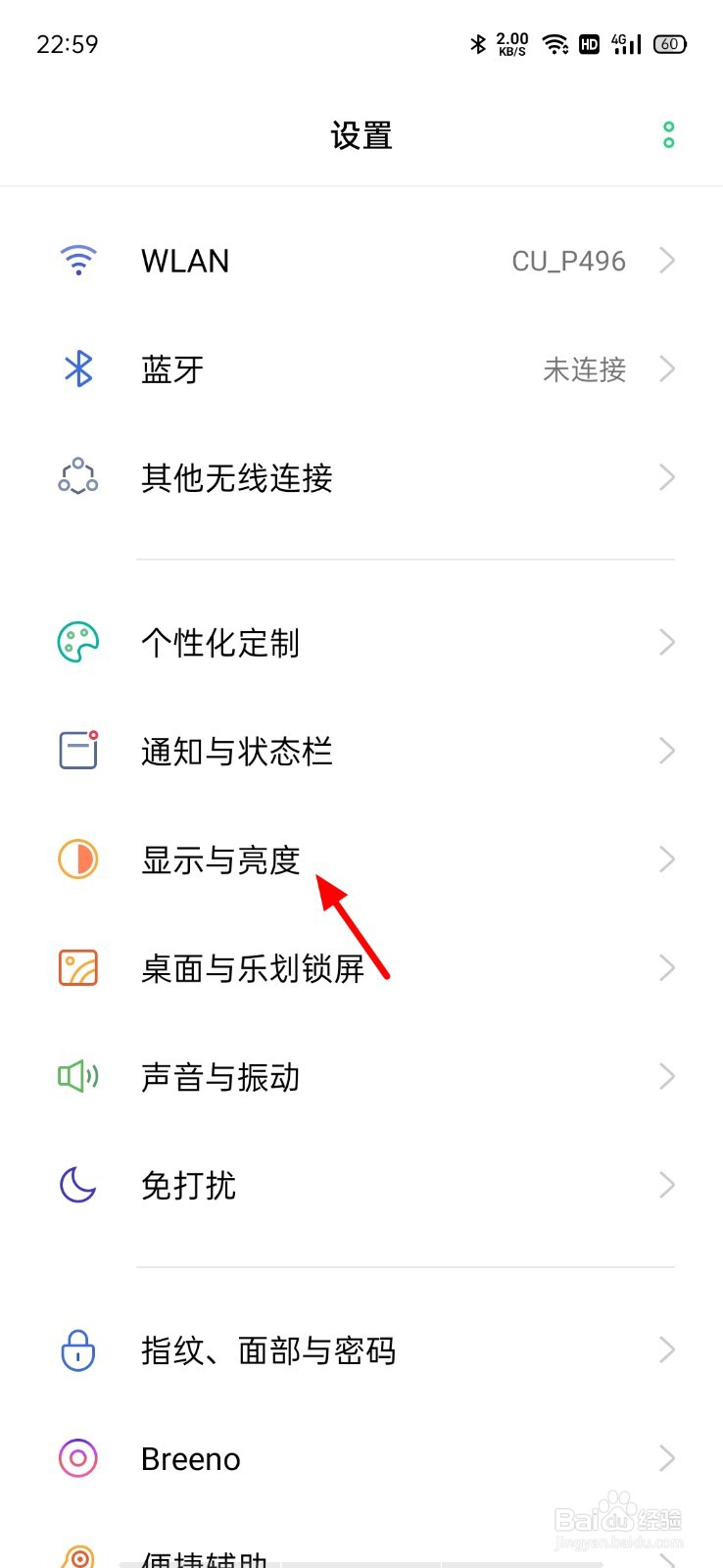Viewport: 723px width, 1568px height.
Task: Tap the 其他无线连接 connection icon
Action: coord(77,477)
